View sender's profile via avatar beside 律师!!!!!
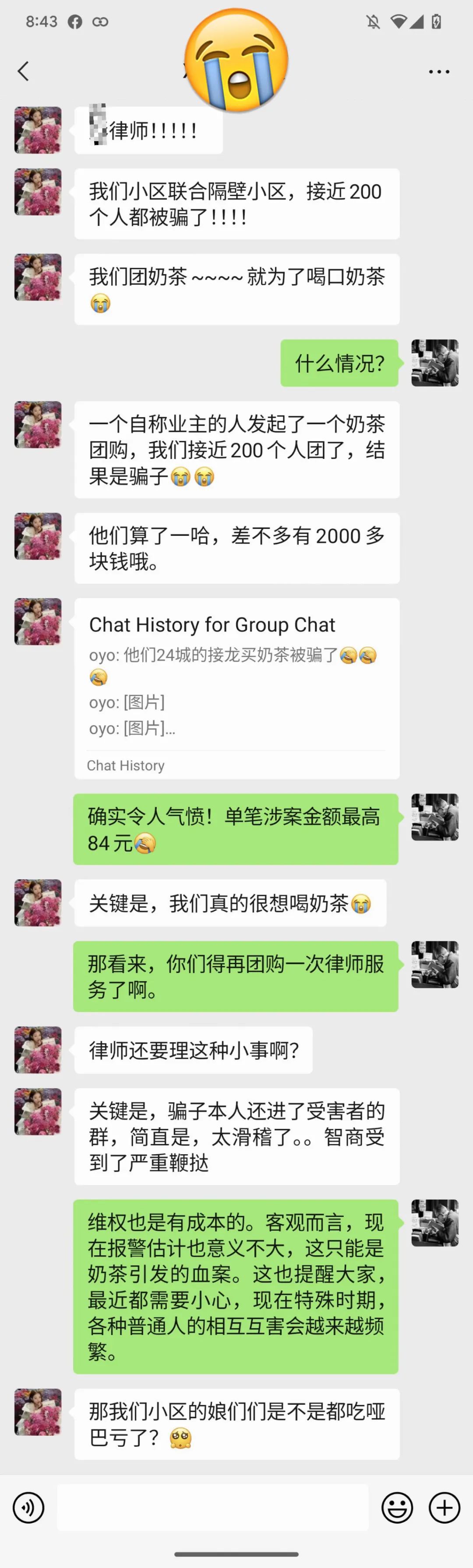 (38, 130)
